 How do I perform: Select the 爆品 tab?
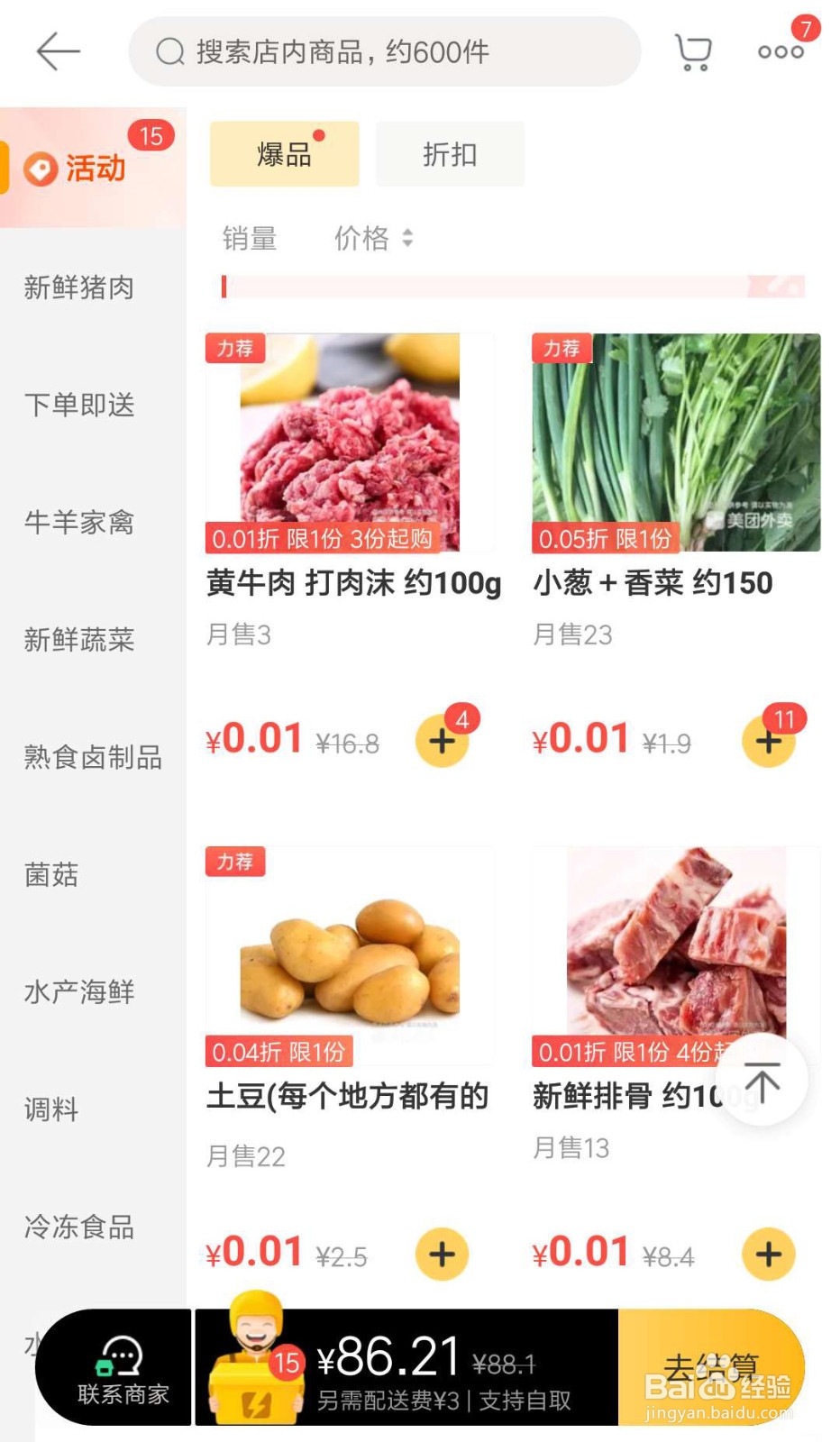[284, 154]
